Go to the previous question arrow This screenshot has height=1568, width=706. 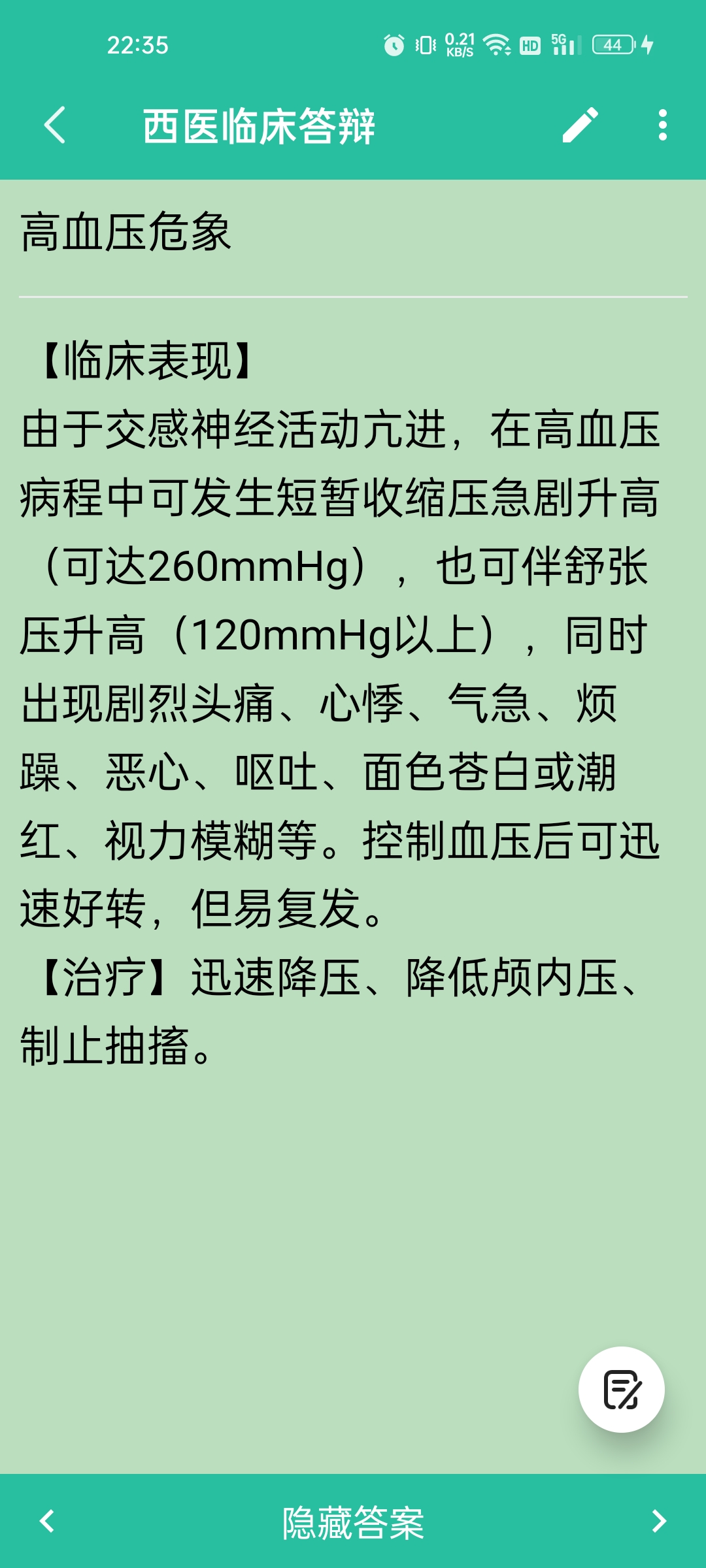pyautogui.click(x=46, y=1521)
